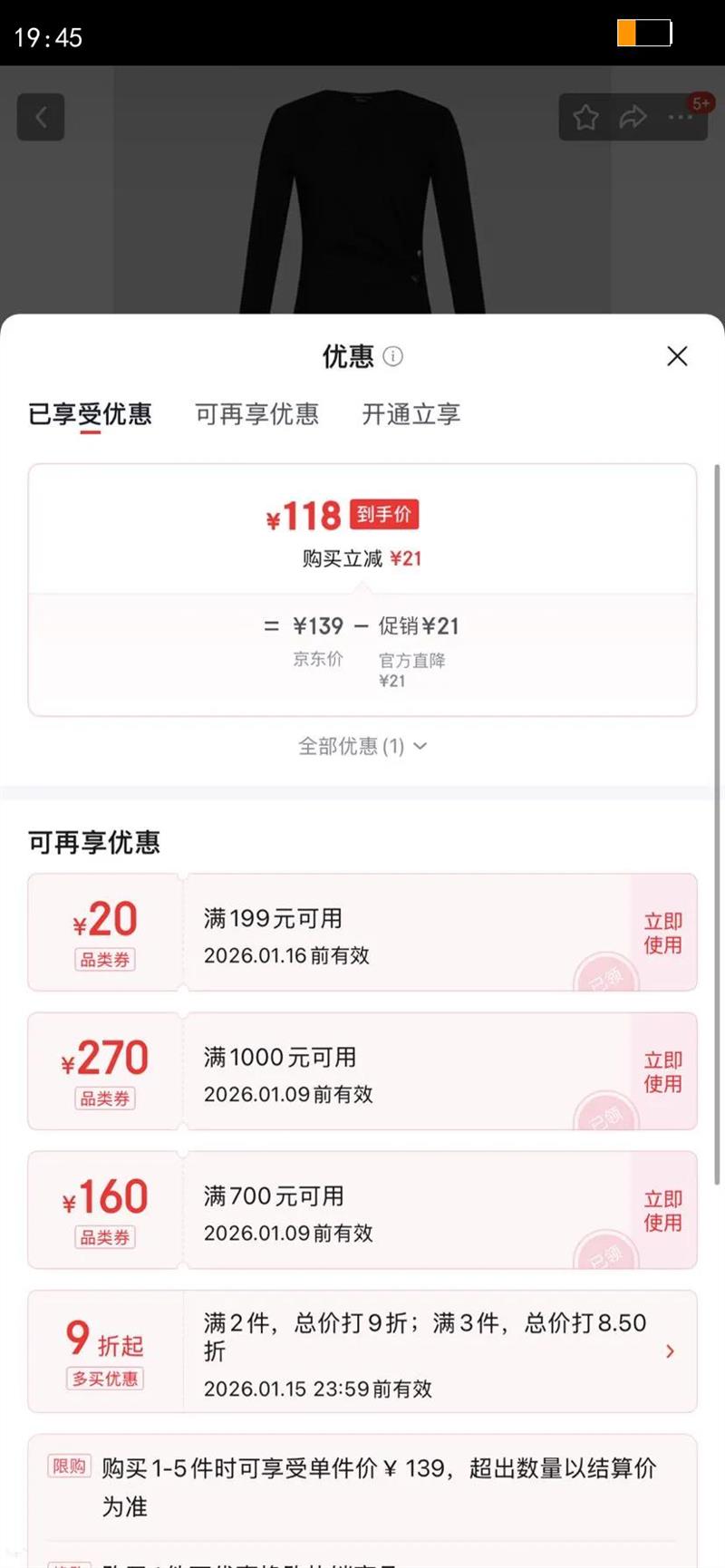Screen dimensions: 725x1568
Task: Expand 全部优惠 (1) details
Action: pyautogui.click(x=362, y=746)
